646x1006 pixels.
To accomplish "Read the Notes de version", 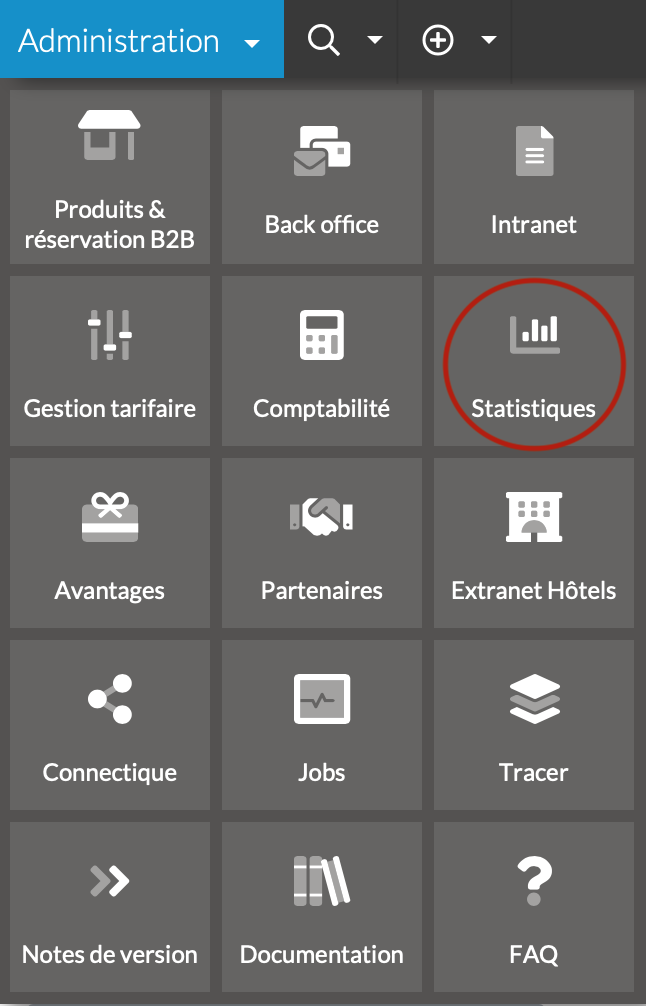I will tap(110, 907).
